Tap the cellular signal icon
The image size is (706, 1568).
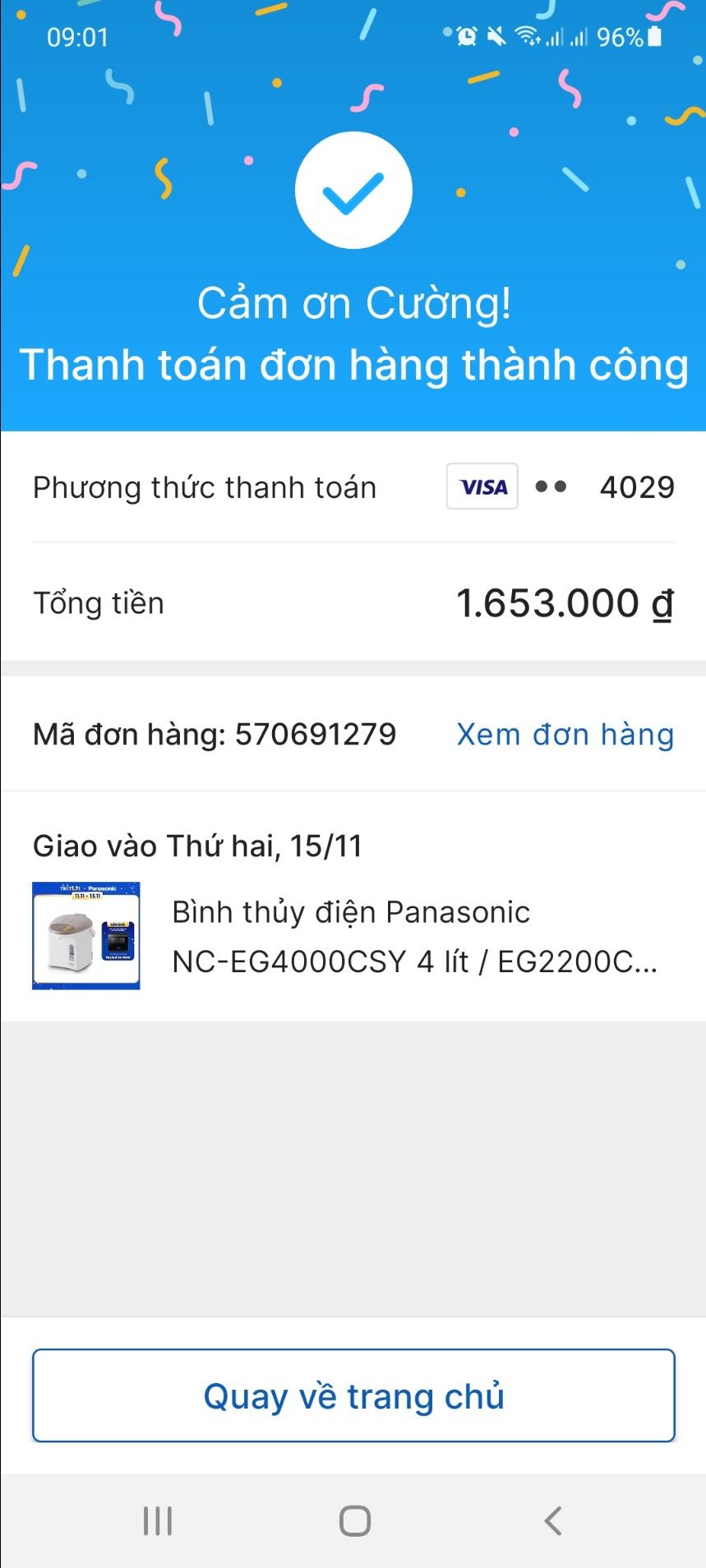(556, 36)
